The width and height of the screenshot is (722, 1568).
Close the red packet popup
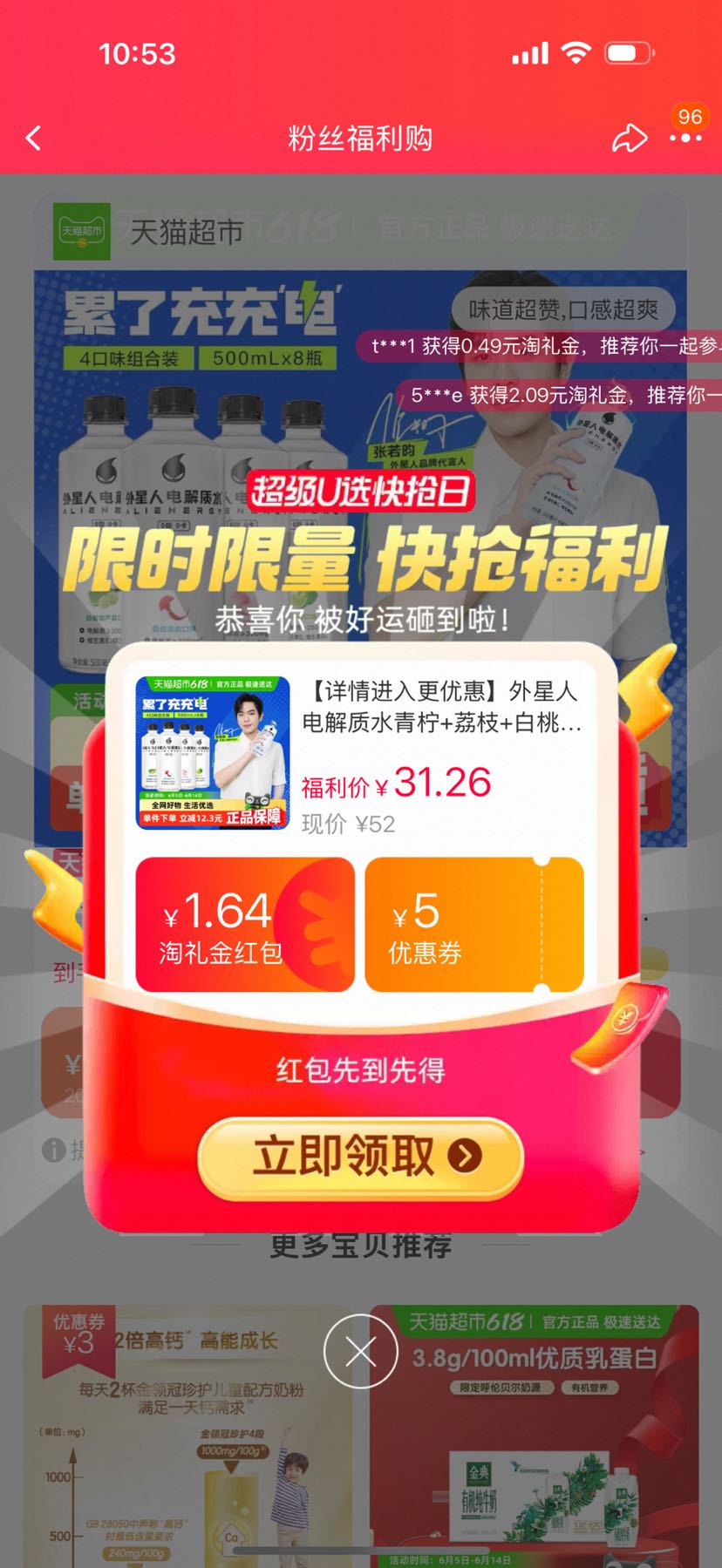360,1352
